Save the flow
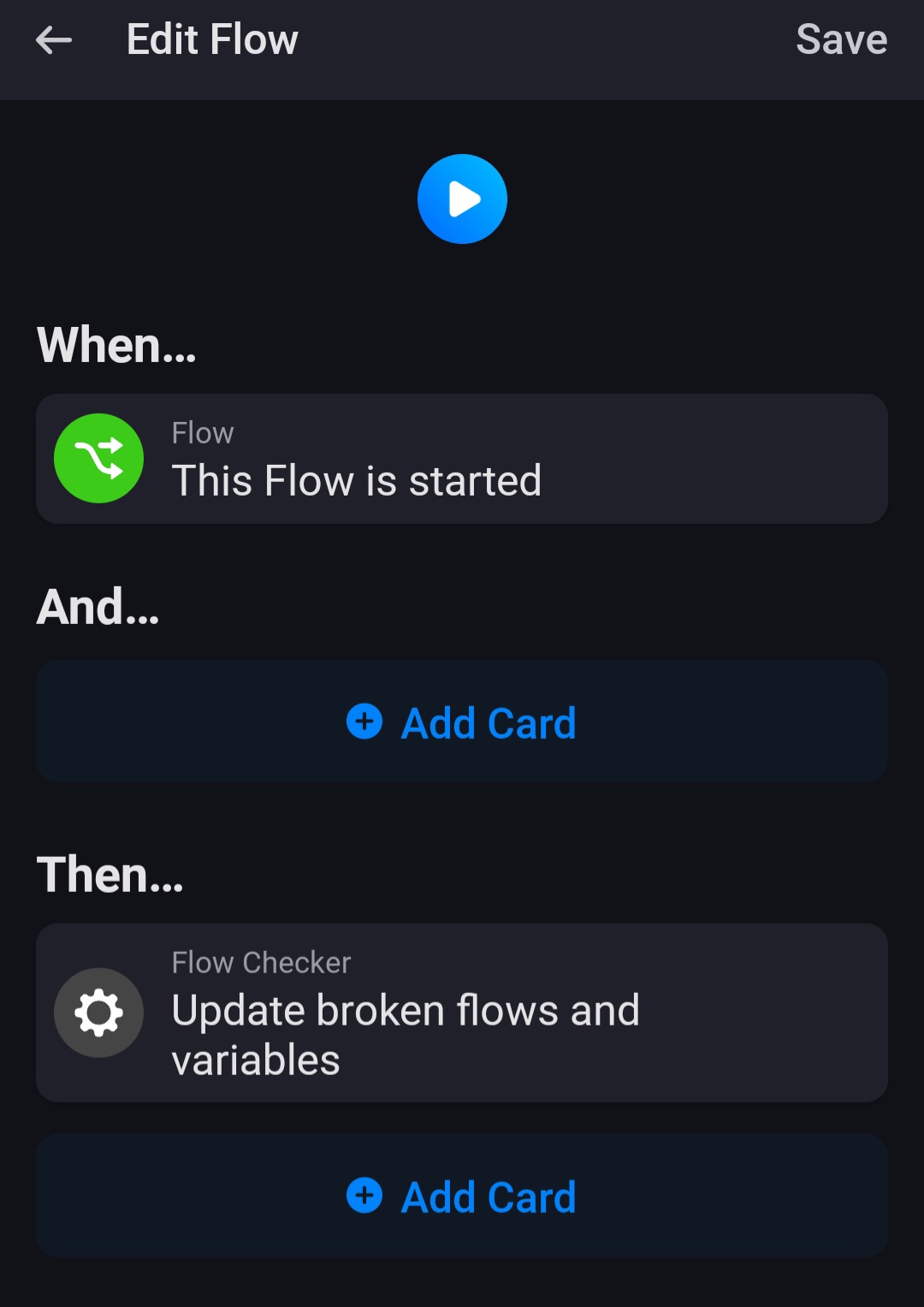924x1307 pixels. tap(841, 40)
